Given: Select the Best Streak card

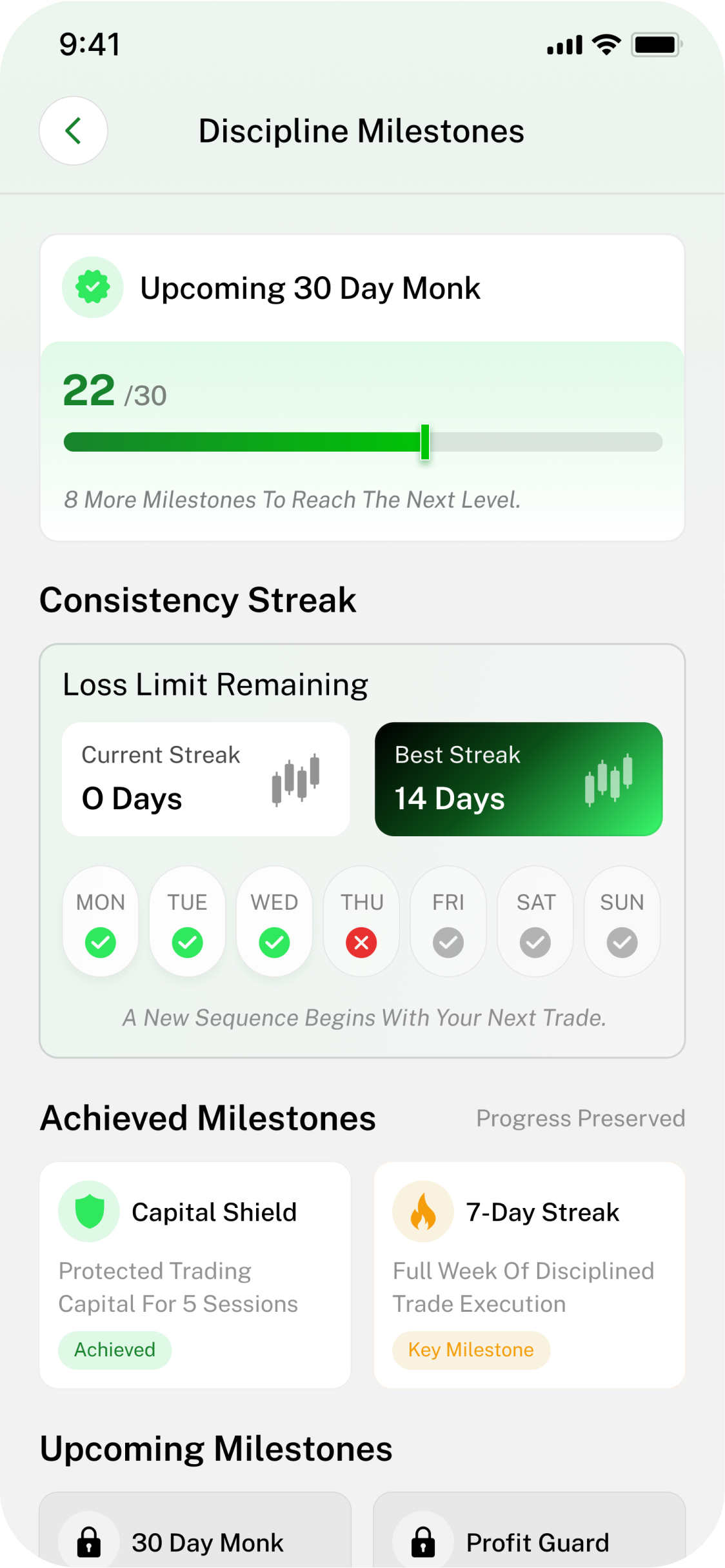Looking at the screenshot, I should click(x=519, y=778).
